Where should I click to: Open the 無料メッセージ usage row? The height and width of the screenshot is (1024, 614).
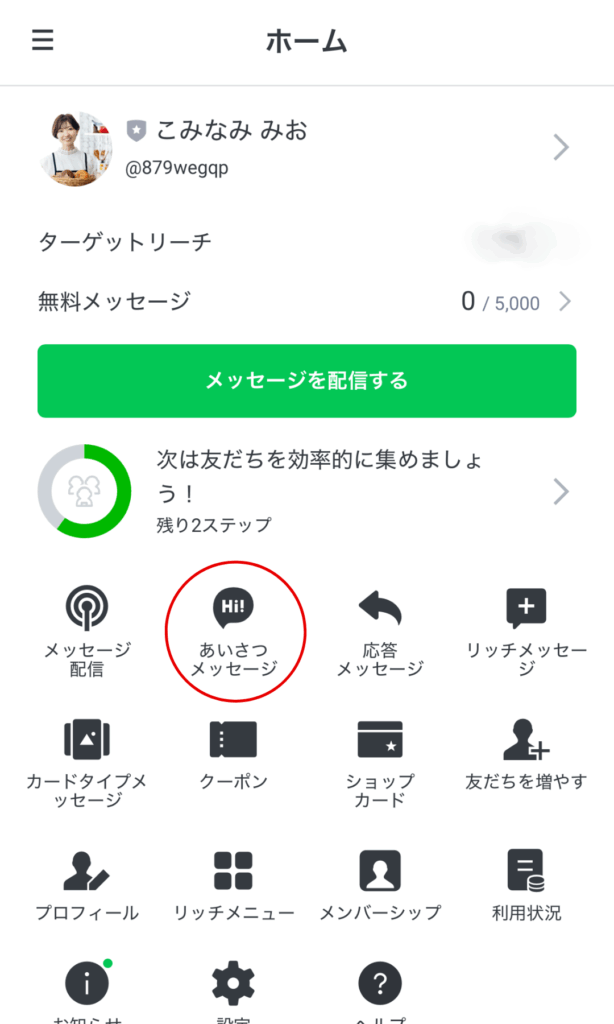coord(306,302)
